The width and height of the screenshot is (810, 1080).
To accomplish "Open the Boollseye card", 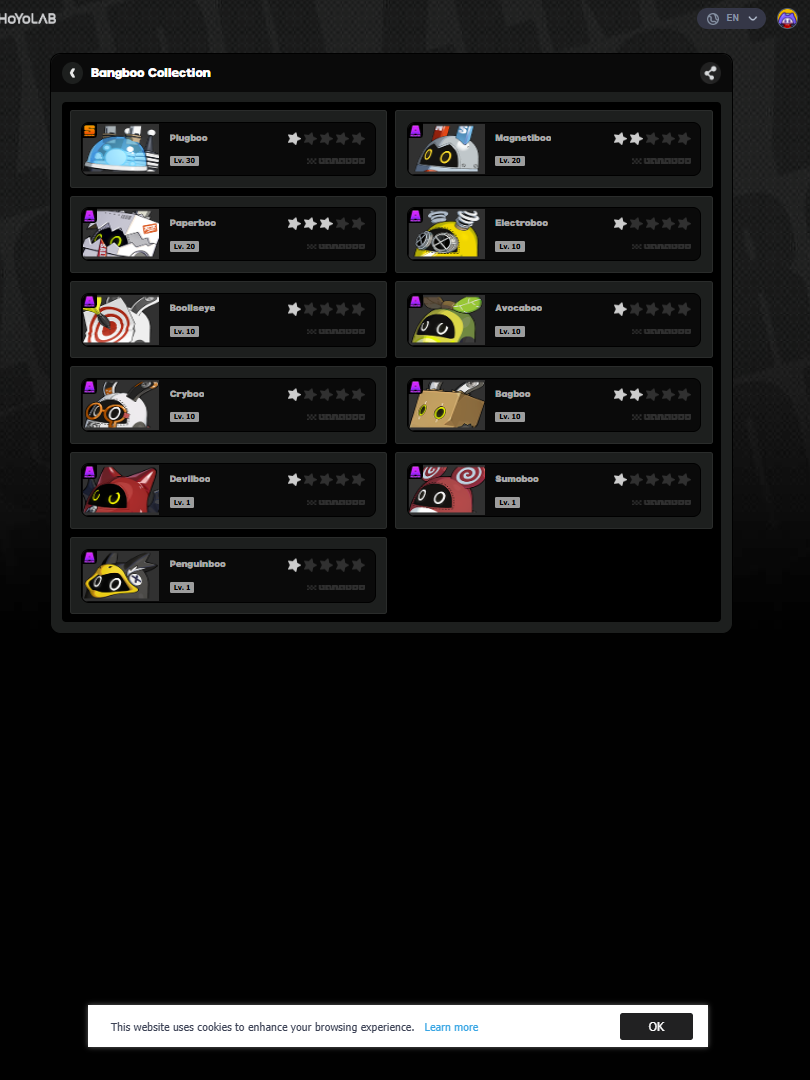I will tap(228, 319).
